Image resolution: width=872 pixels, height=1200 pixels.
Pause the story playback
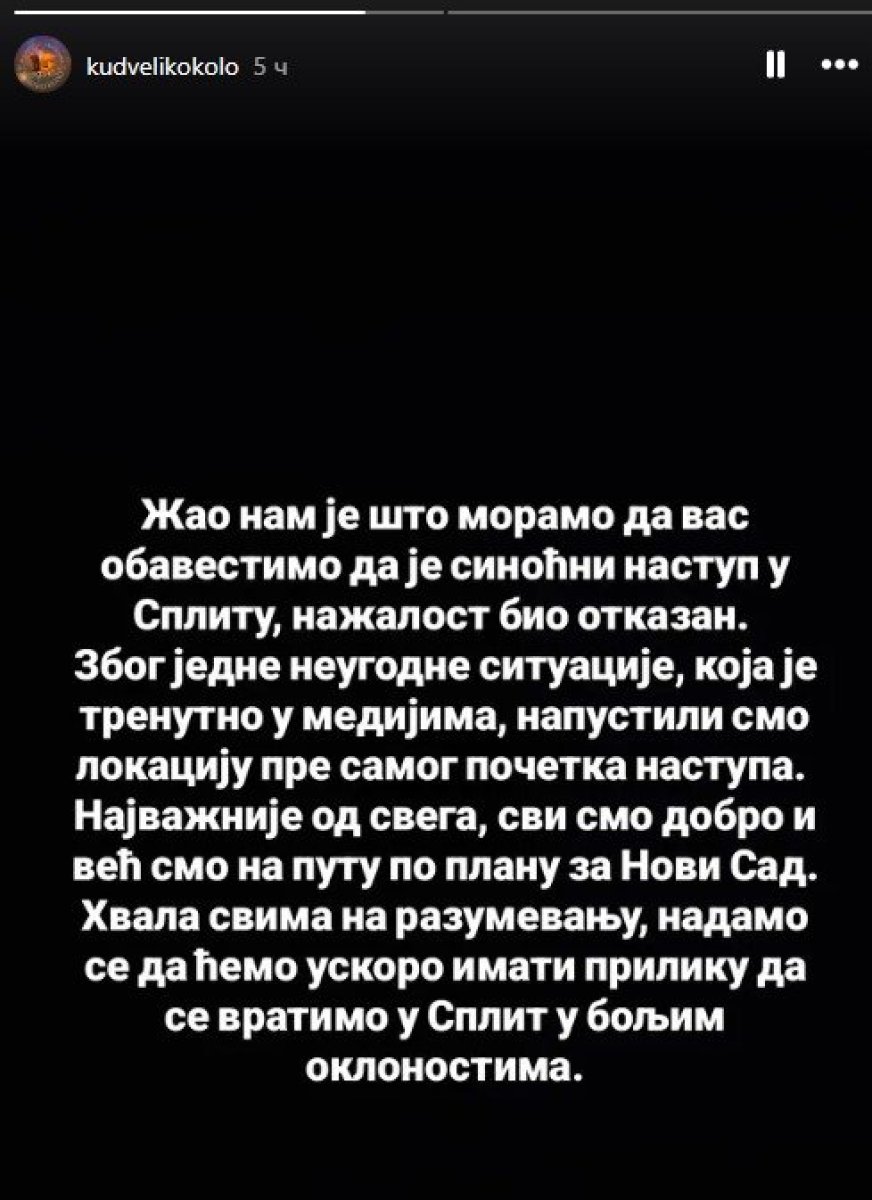point(773,66)
